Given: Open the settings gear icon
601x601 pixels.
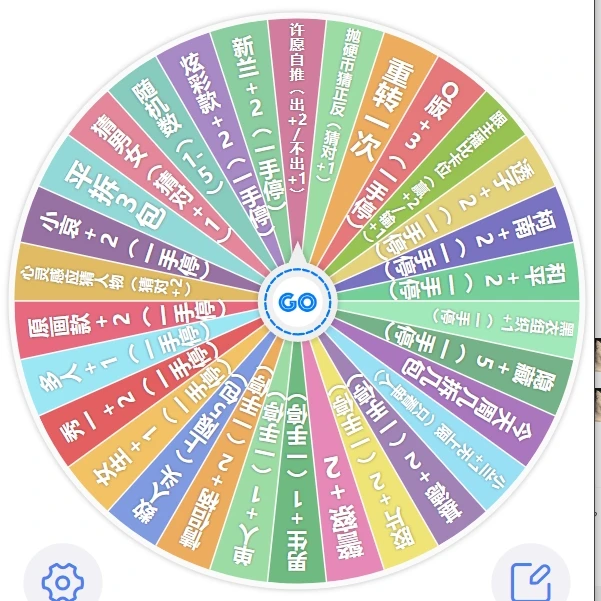Looking at the screenshot, I should tap(62, 581).
